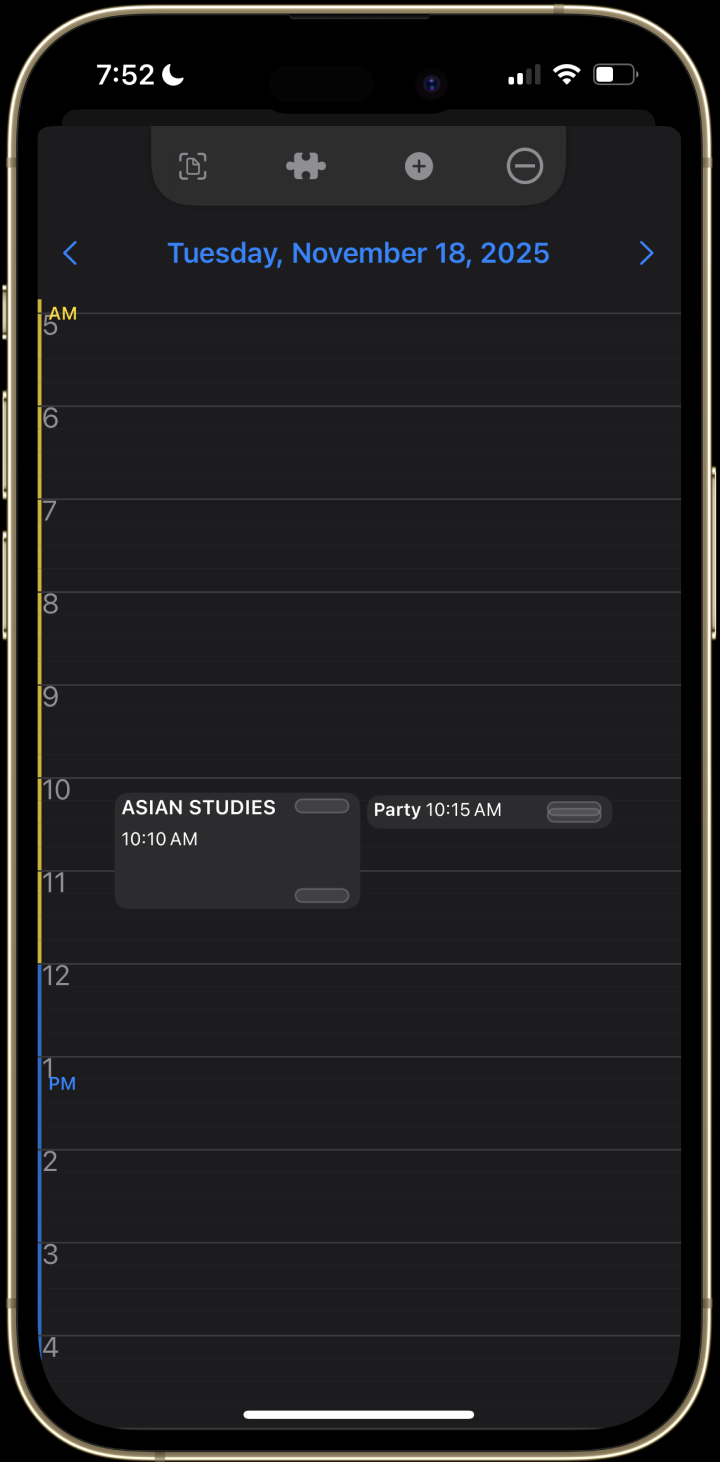Open the puzzle piece extensions icon
This screenshot has height=1462, width=720.
(306, 166)
